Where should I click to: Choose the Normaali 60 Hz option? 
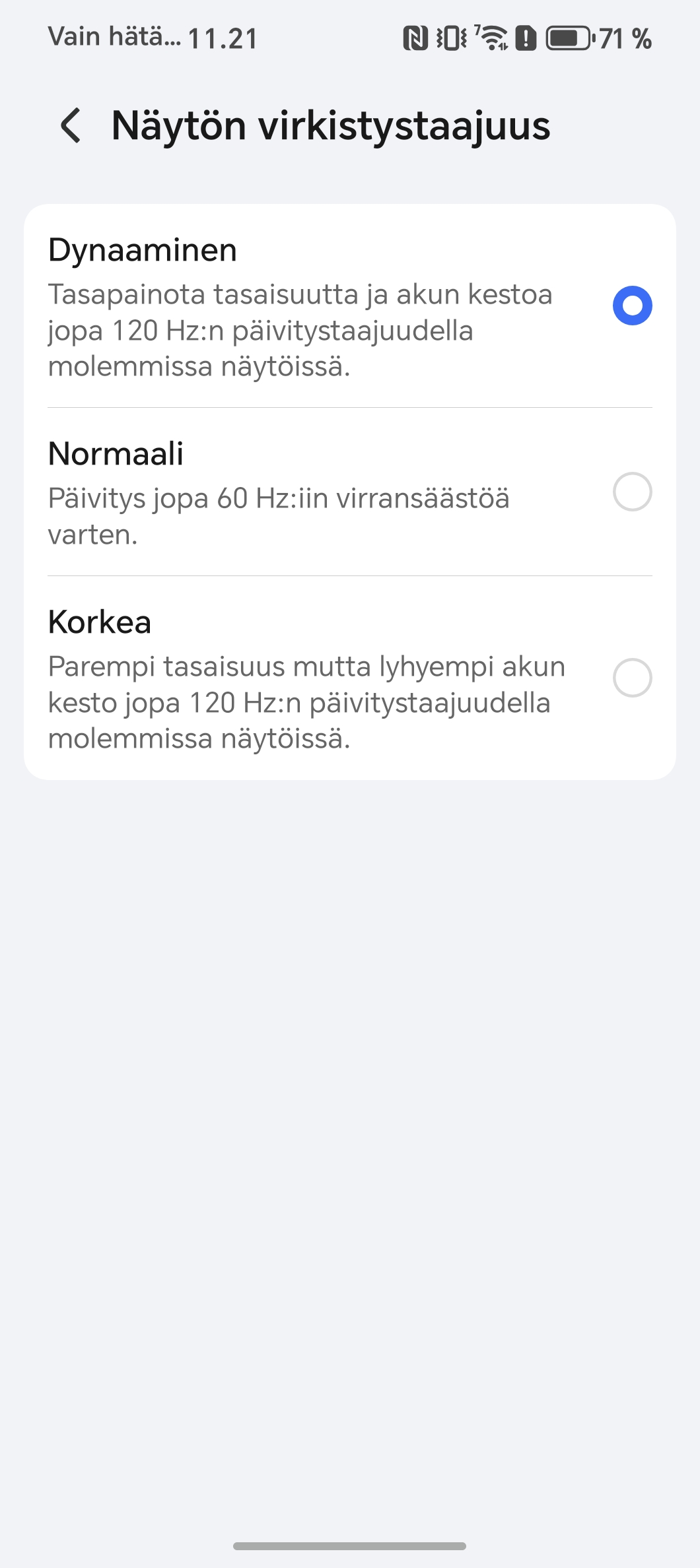tap(350, 492)
